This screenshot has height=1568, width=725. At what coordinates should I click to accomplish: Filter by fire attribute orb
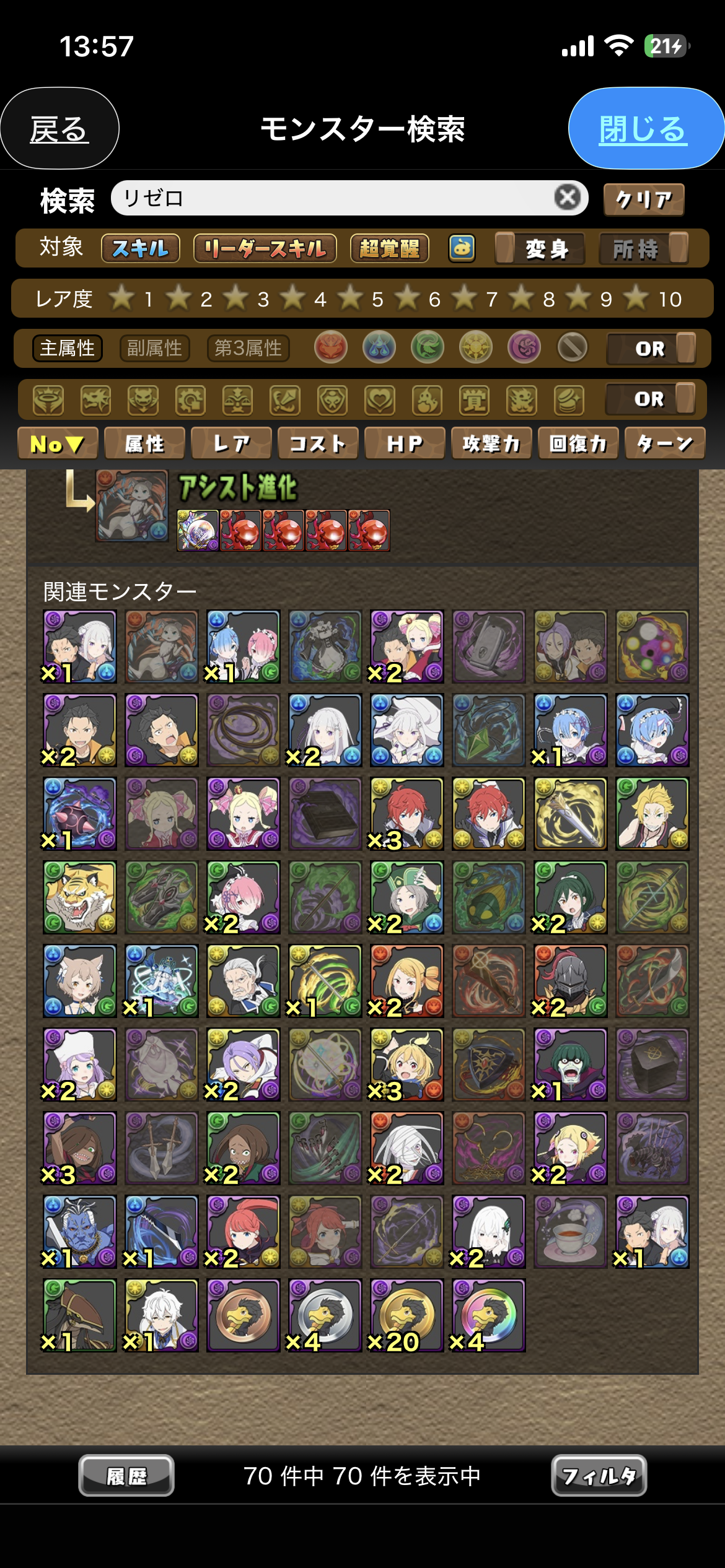coord(330,347)
